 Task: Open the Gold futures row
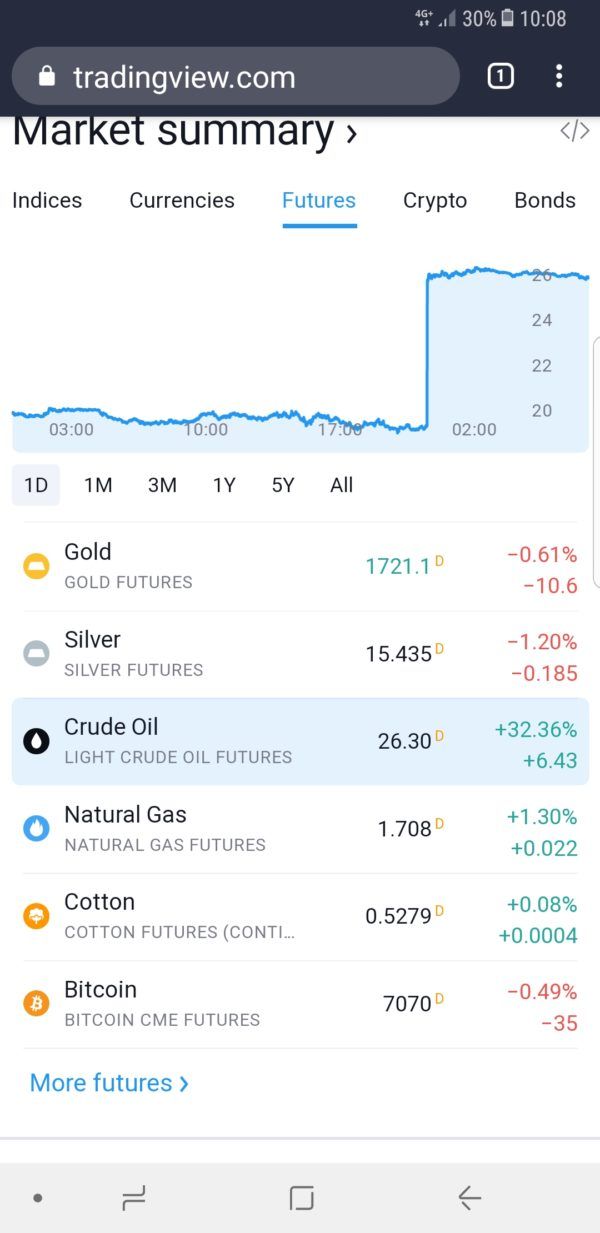click(x=300, y=566)
